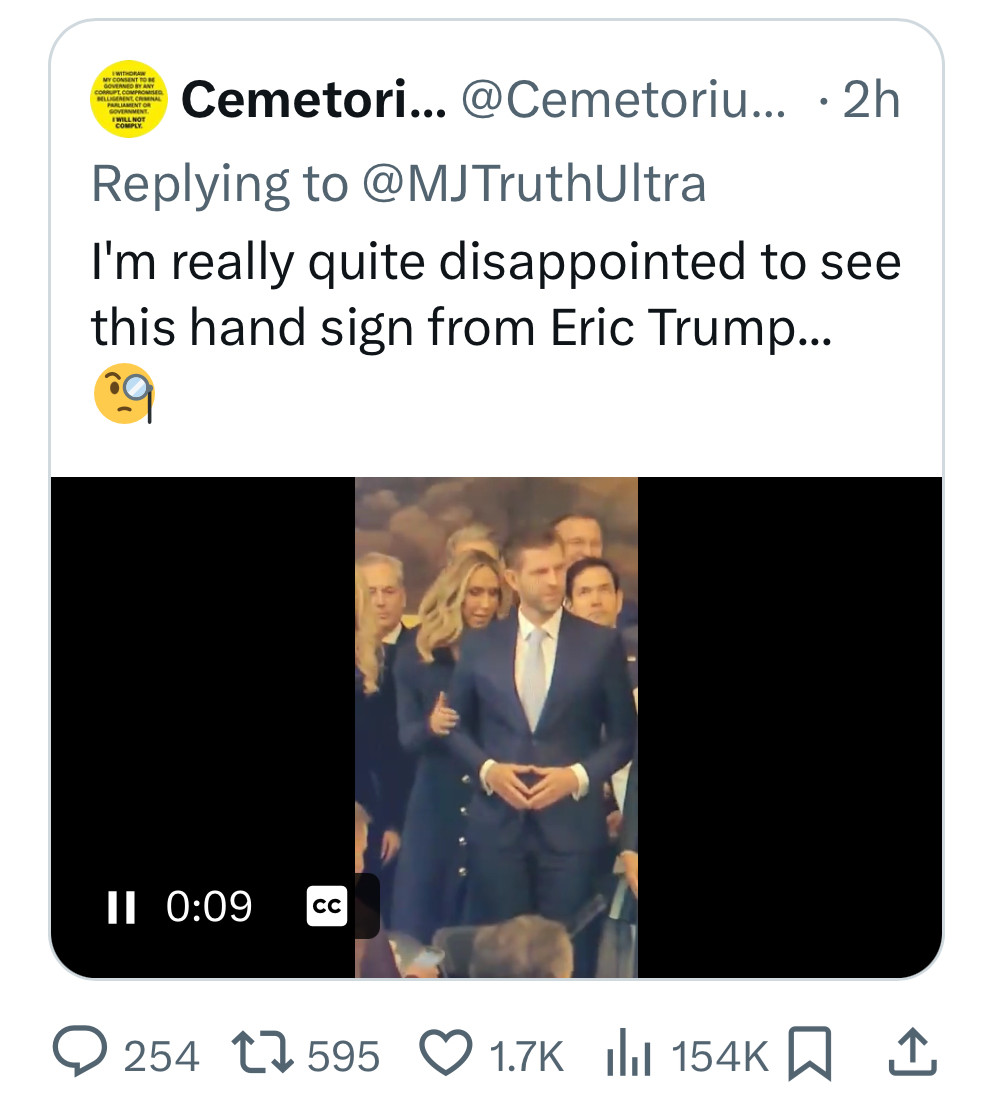This screenshot has height=1096, width=1002.
Task: Share the post
Action: coord(910,1052)
